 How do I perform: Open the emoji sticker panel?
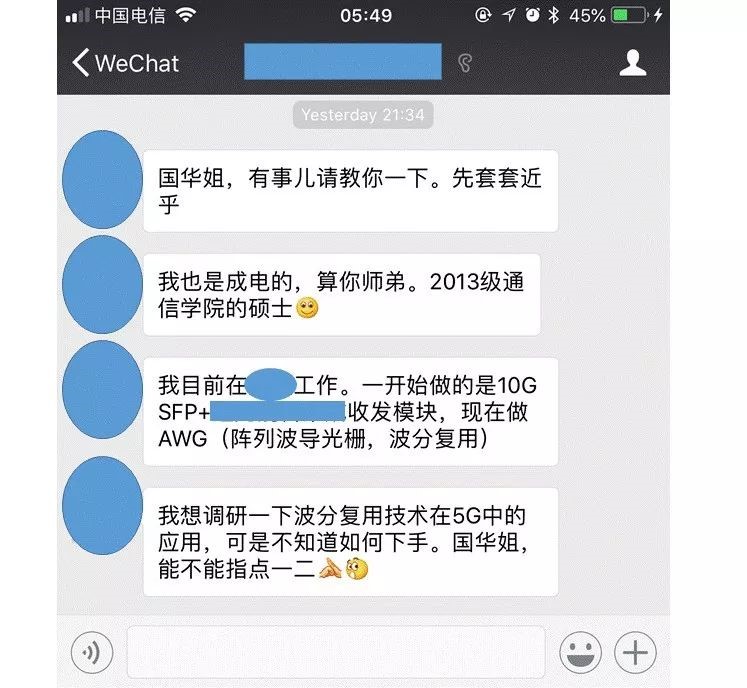tap(581, 653)
